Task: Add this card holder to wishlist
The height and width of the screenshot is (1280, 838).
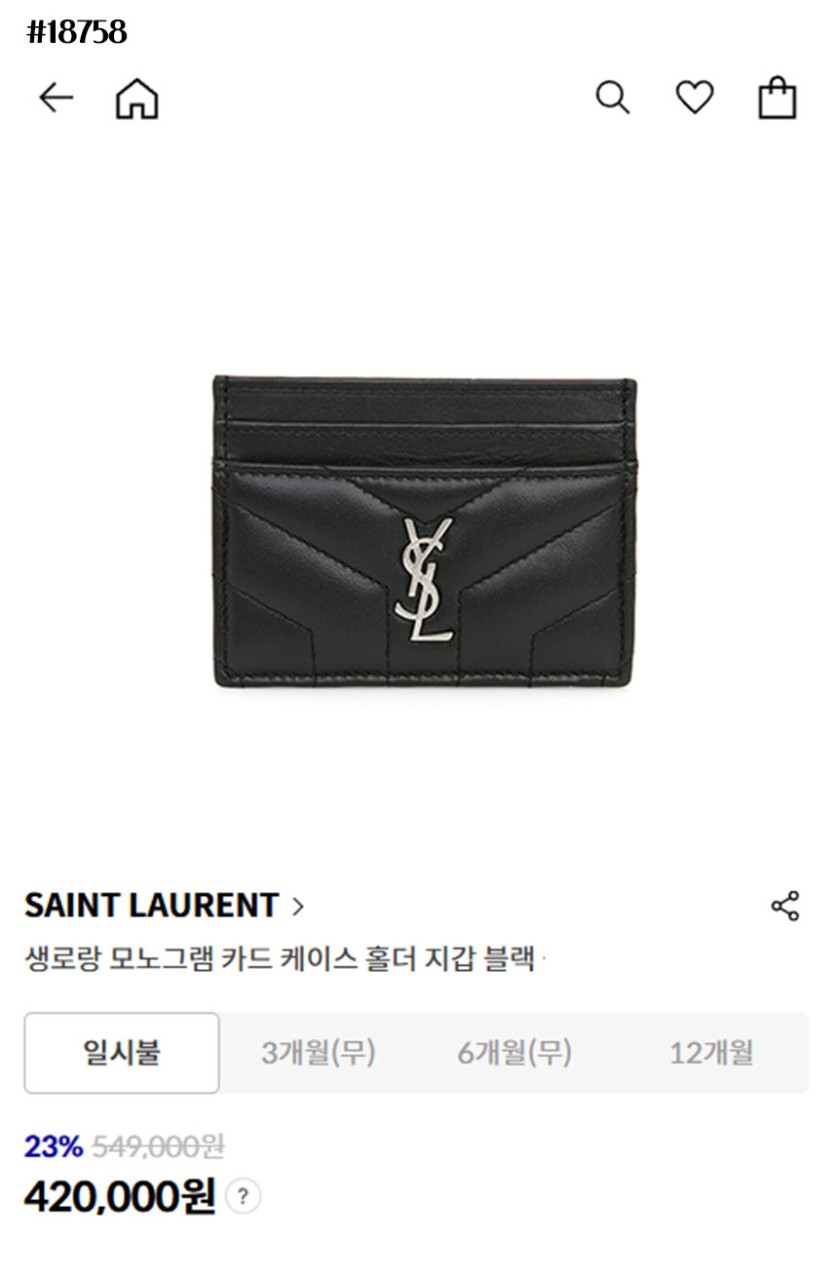Action: [694, 98]
